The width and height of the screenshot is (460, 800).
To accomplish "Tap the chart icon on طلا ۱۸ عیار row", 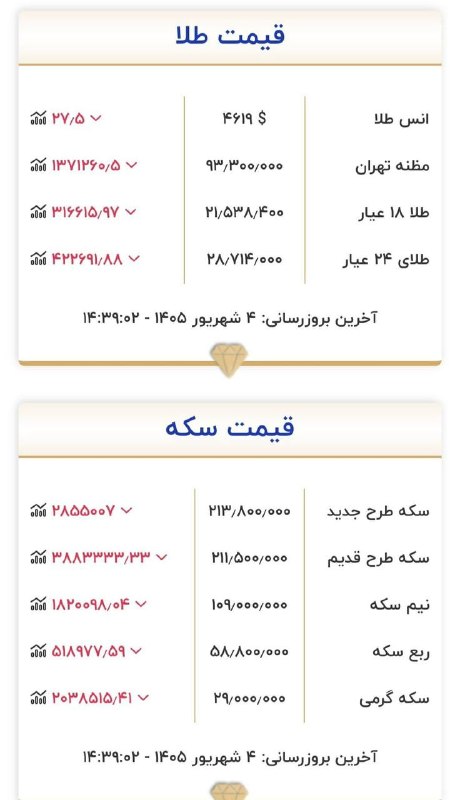I will point(38,211).
